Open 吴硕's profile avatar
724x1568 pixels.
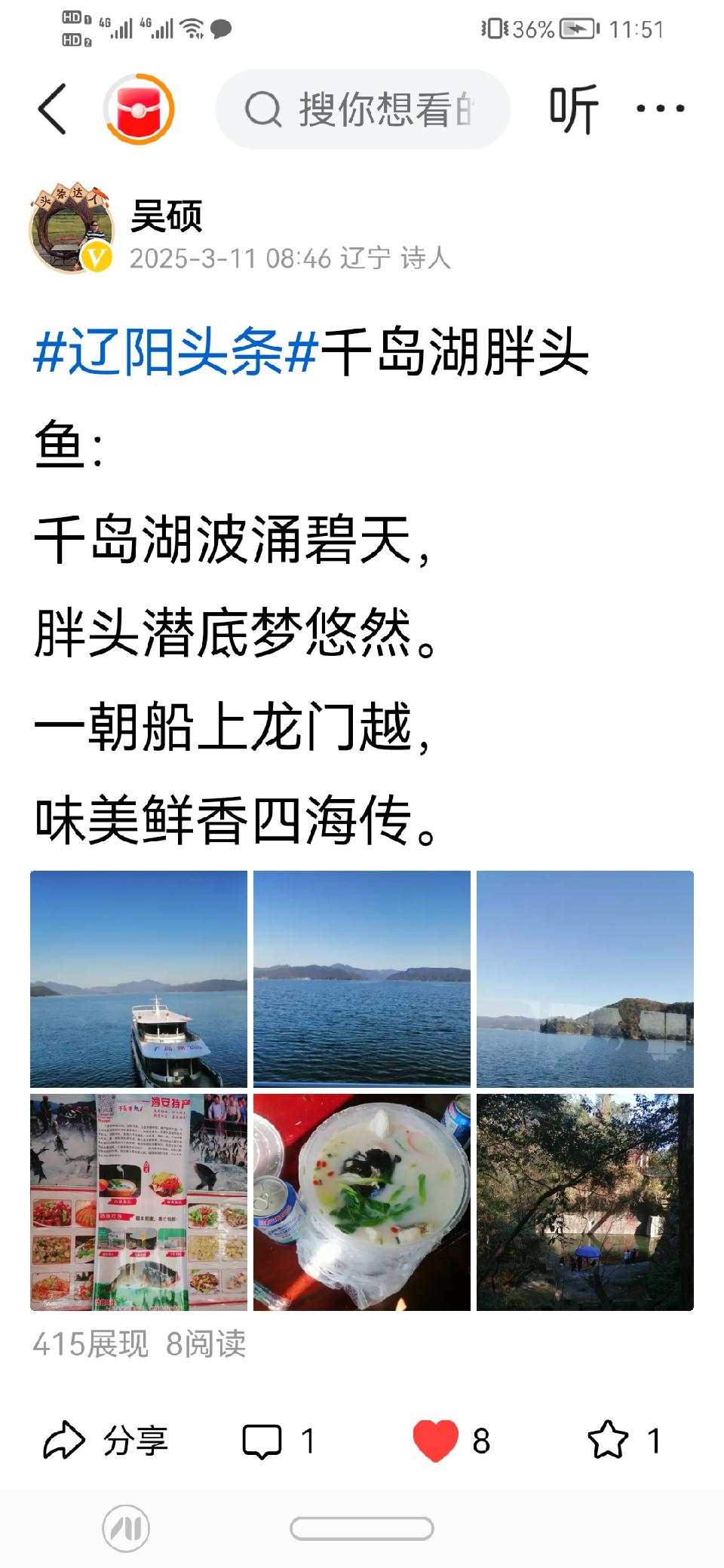click(x=72, y=230)
